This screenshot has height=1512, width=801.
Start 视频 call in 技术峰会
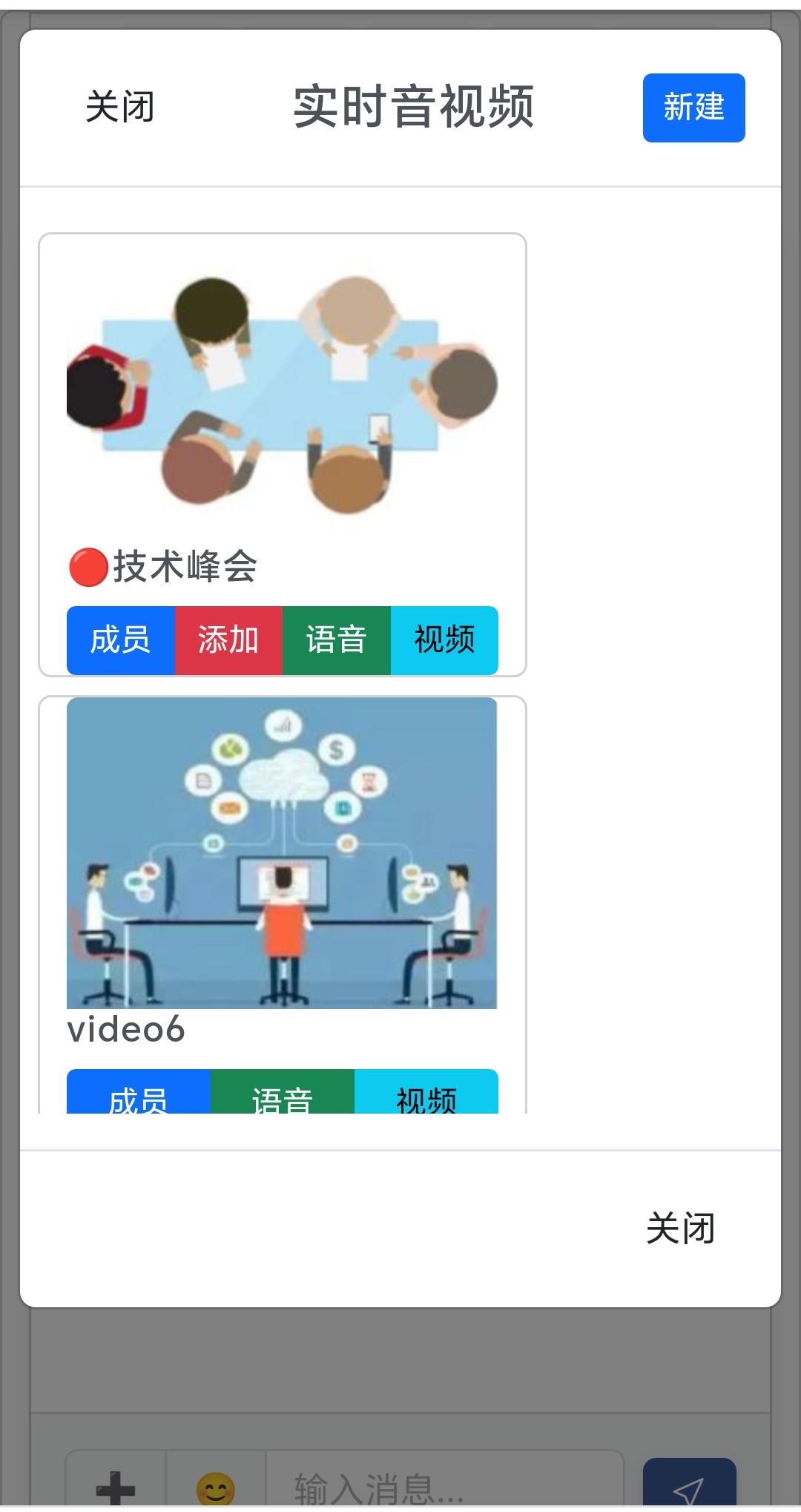coord(444,640)
